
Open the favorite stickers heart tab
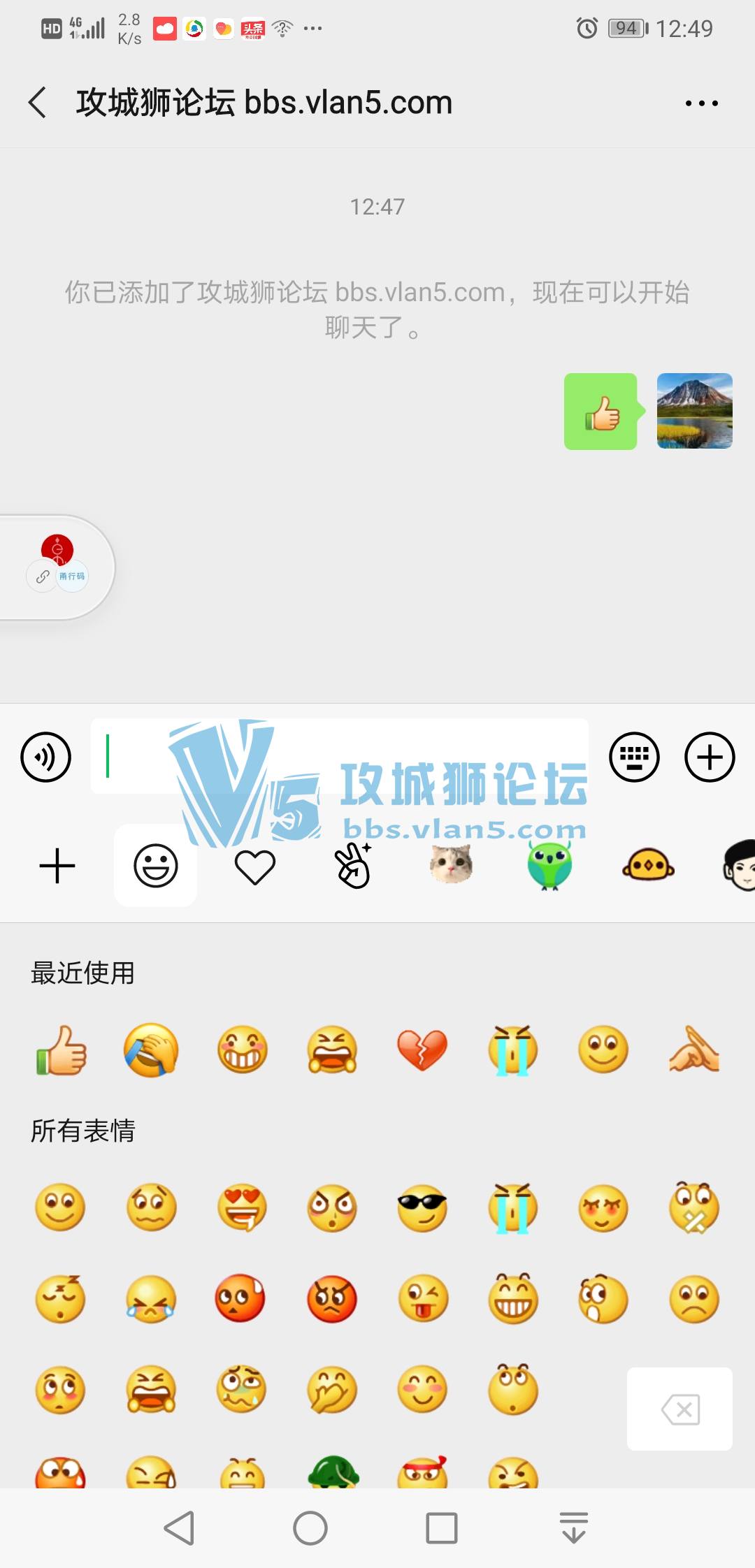[x=255, y=866]
